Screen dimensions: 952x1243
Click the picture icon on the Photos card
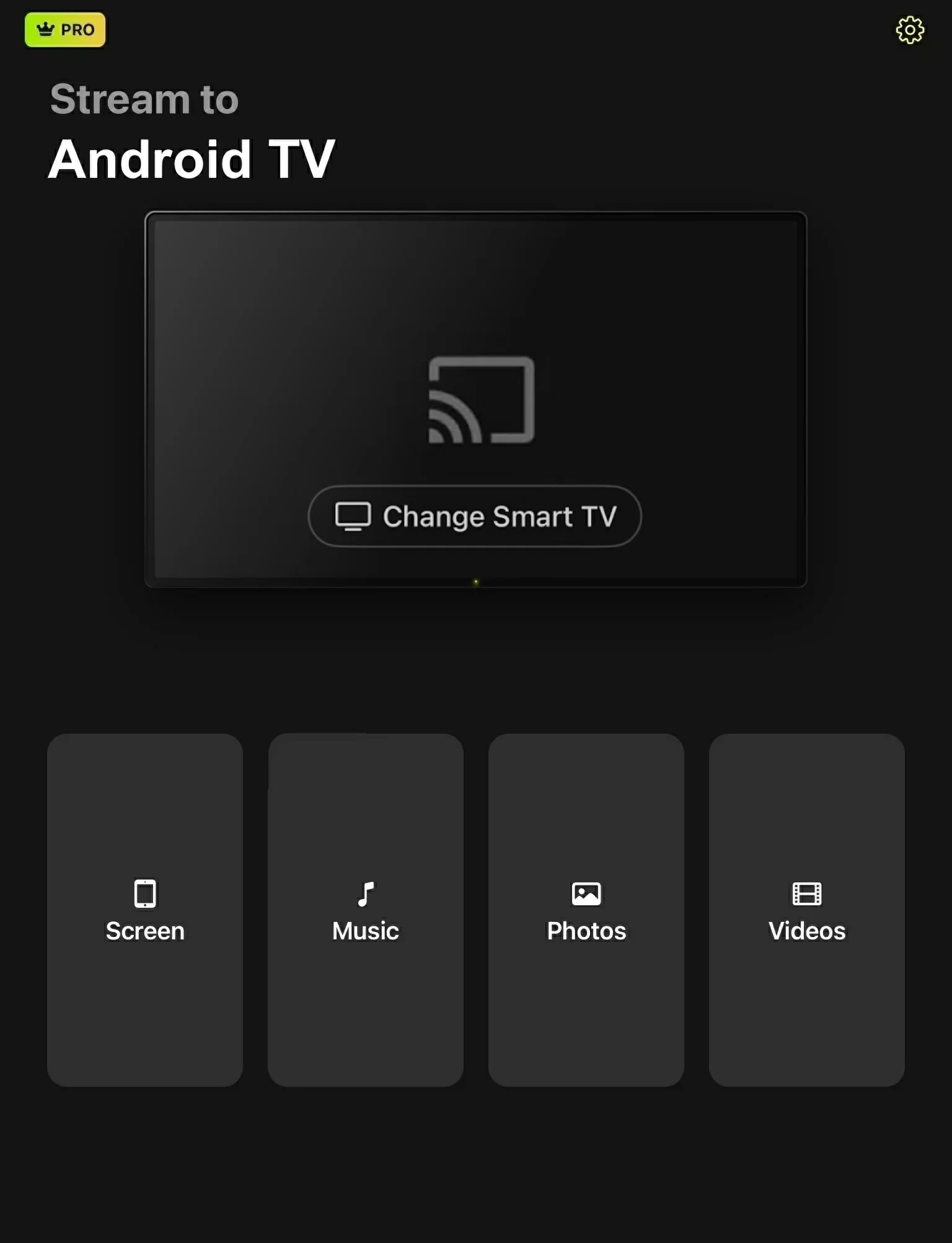tap(586, 894)
